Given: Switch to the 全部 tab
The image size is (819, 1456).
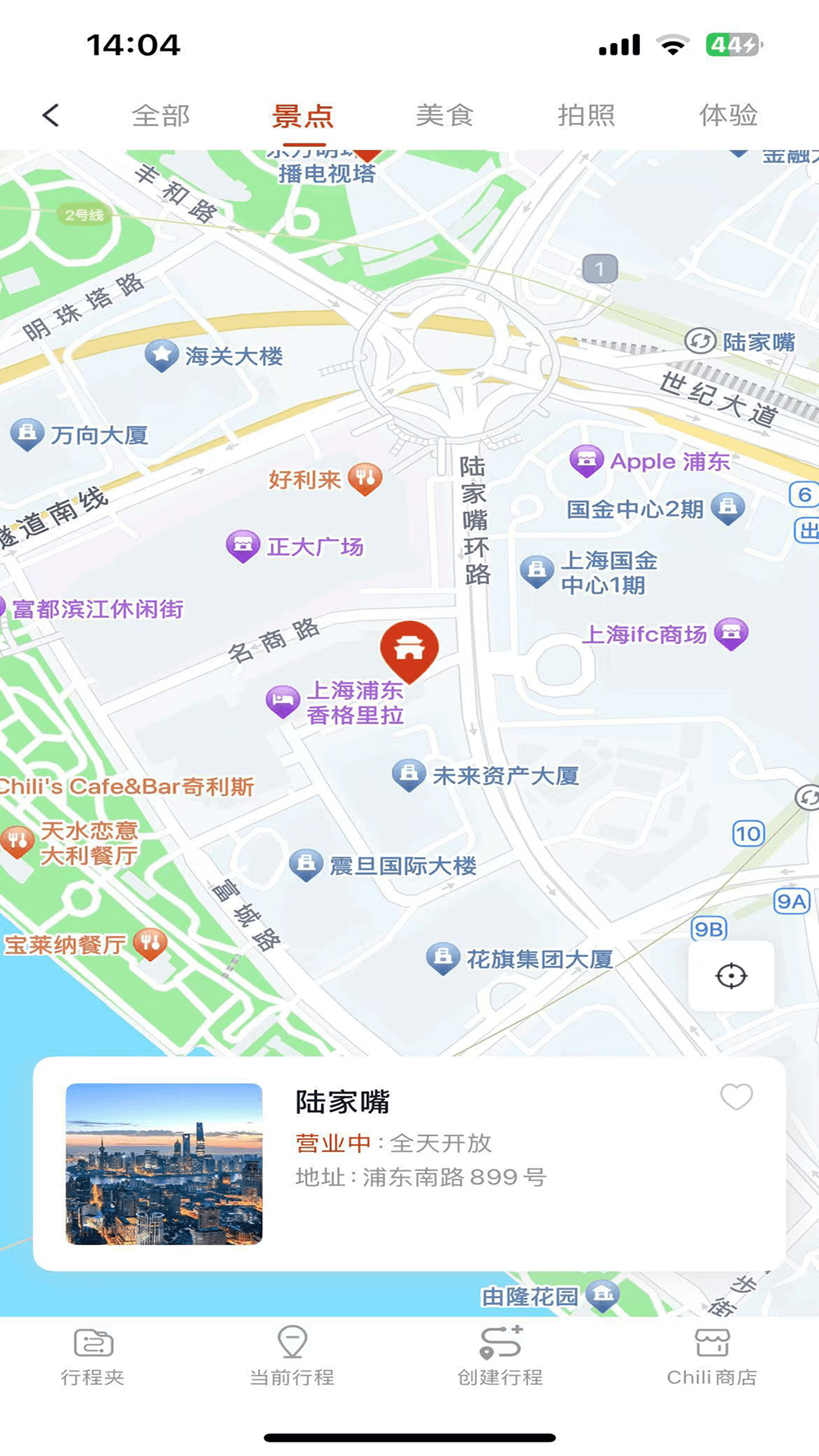Looking at the screenshot, I should (x=160, y=115).
